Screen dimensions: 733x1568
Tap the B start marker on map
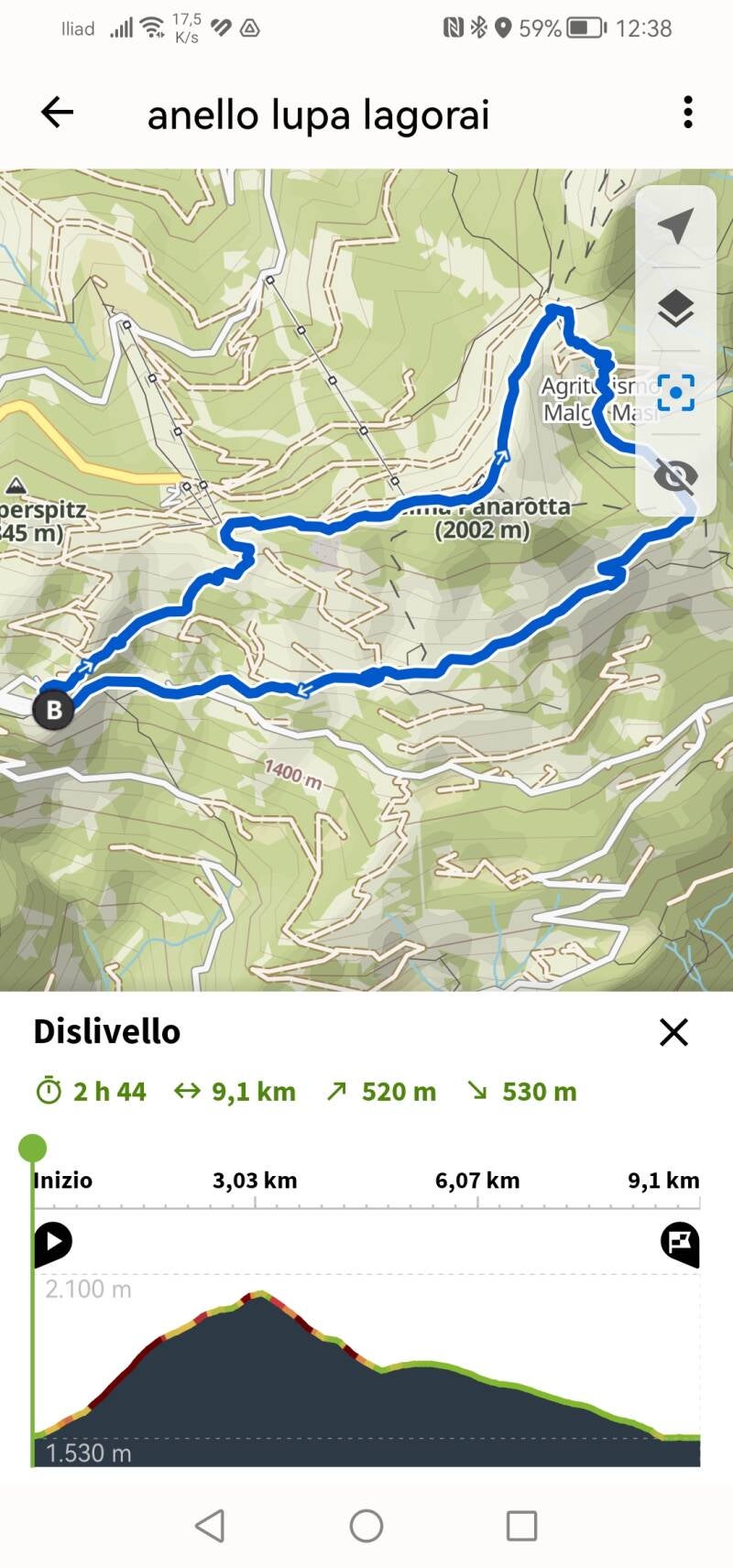pyautogui.click(x=54, y=710)
